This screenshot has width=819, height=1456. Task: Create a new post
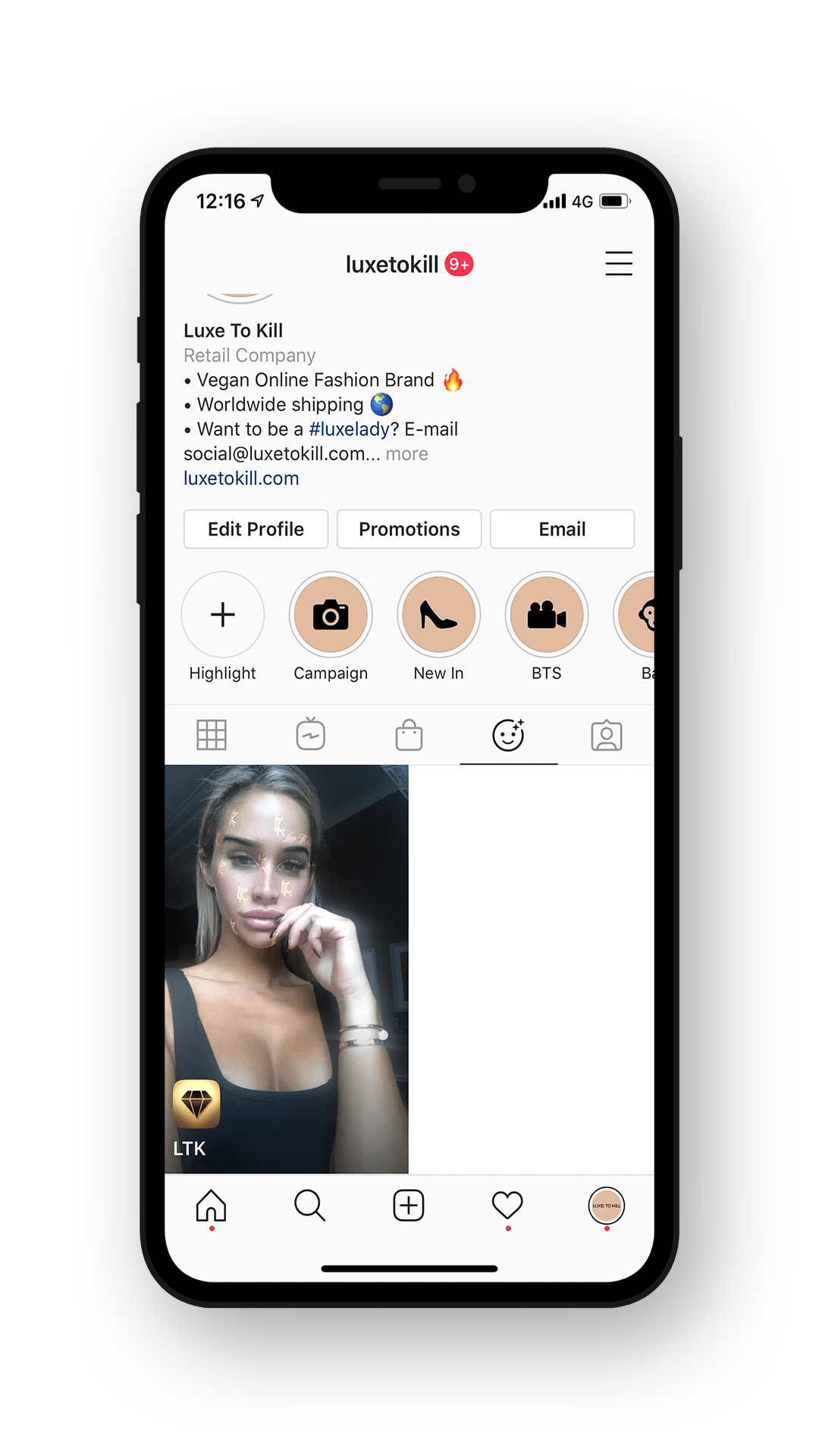click(x=409, y=1206)
